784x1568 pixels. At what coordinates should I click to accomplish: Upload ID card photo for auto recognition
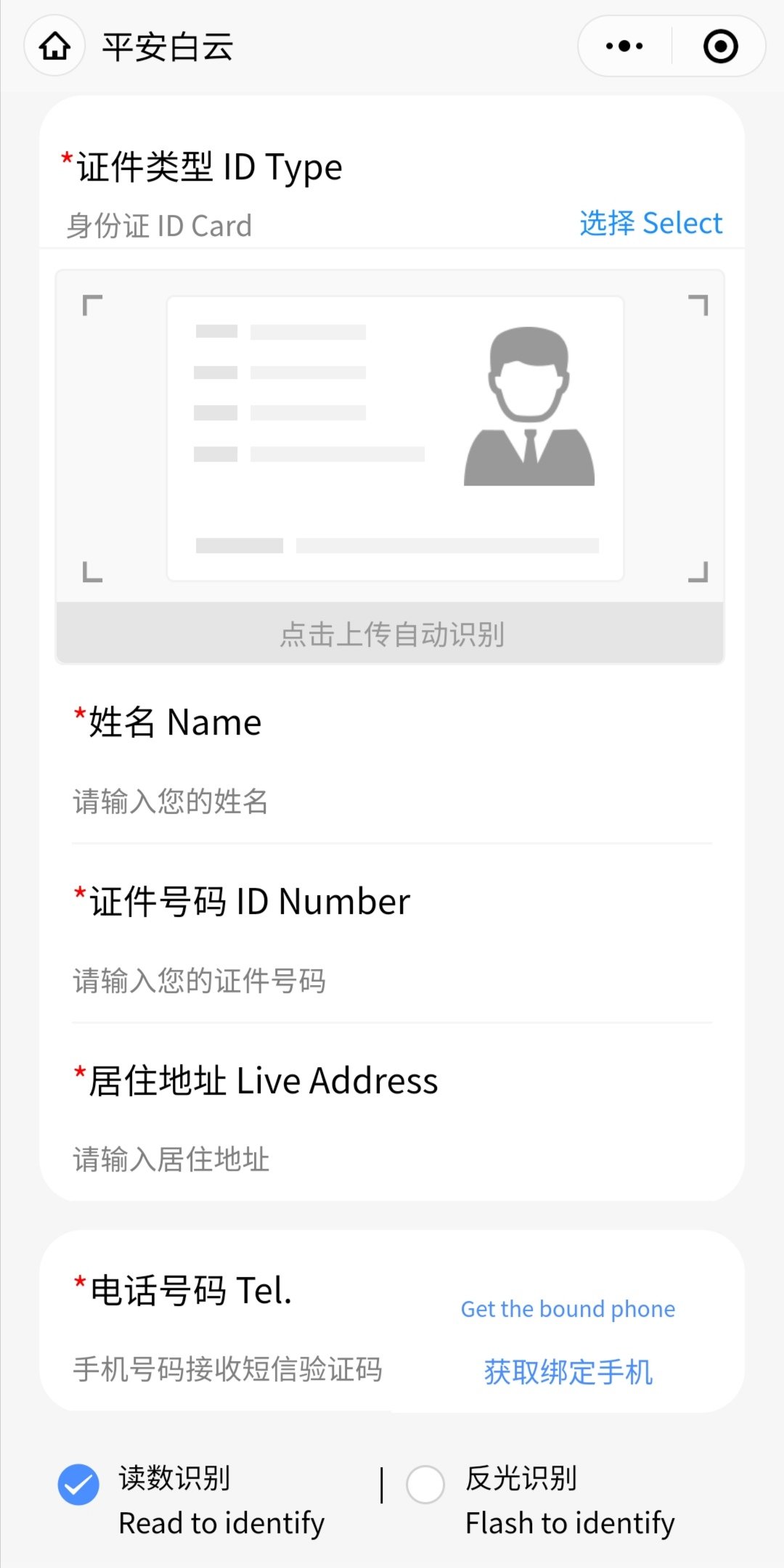391,633
